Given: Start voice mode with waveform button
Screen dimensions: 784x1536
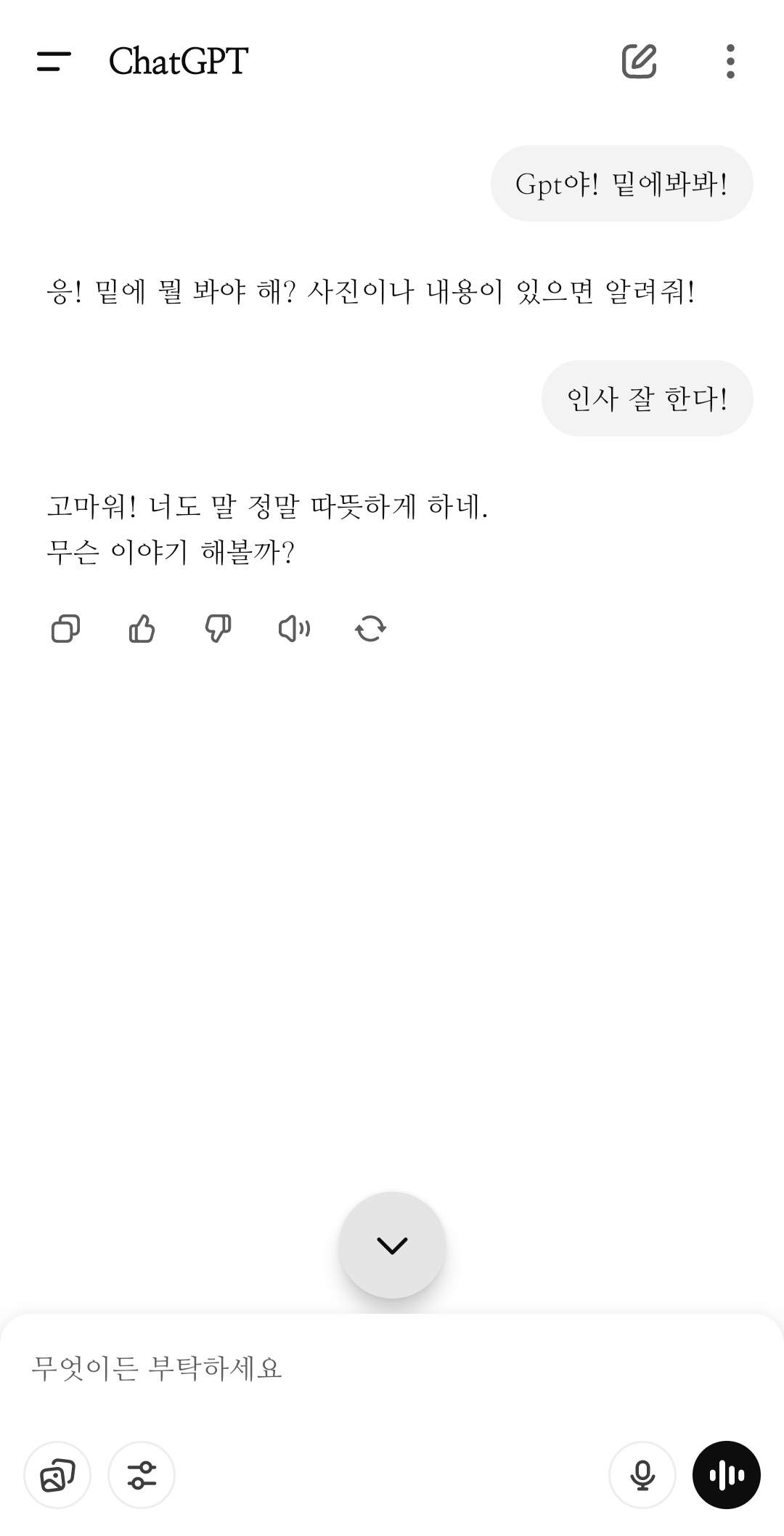Looking at the screenshot, I should [x=727, y=1475].
